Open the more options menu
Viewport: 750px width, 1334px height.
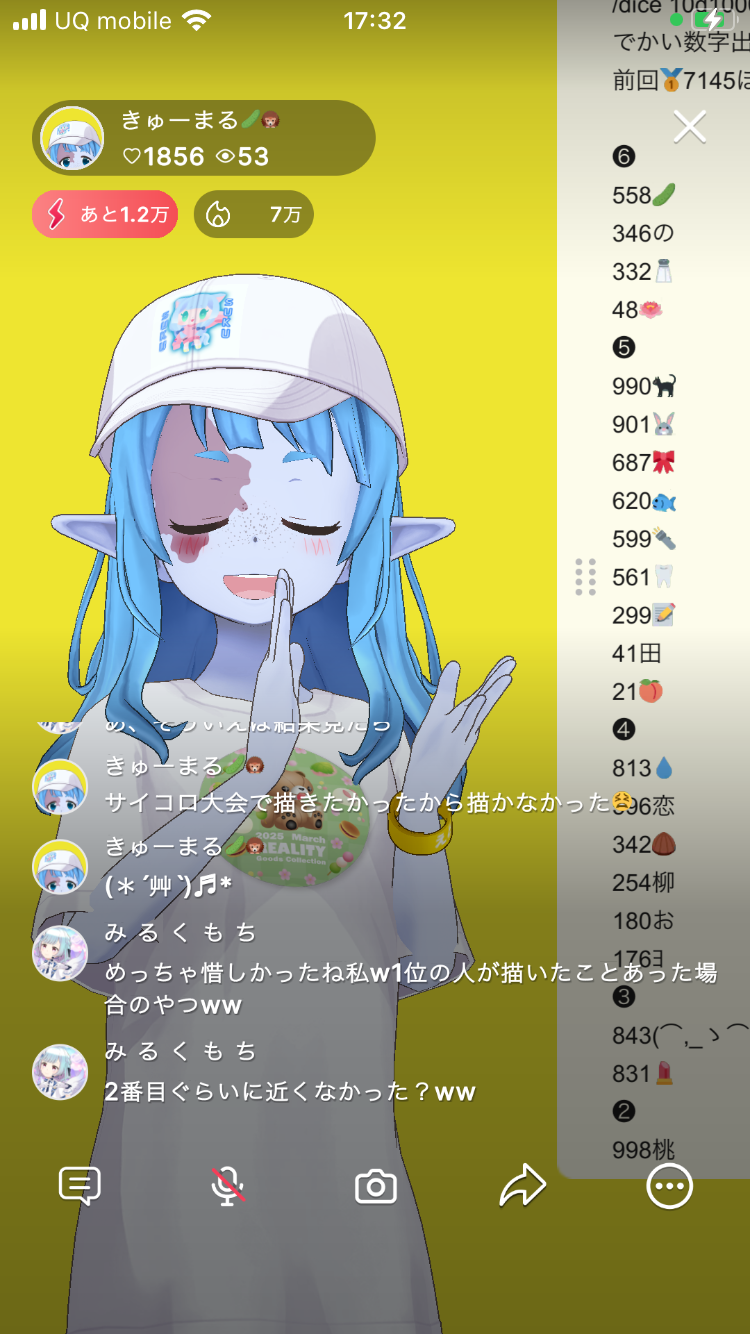click(669, 1186)
